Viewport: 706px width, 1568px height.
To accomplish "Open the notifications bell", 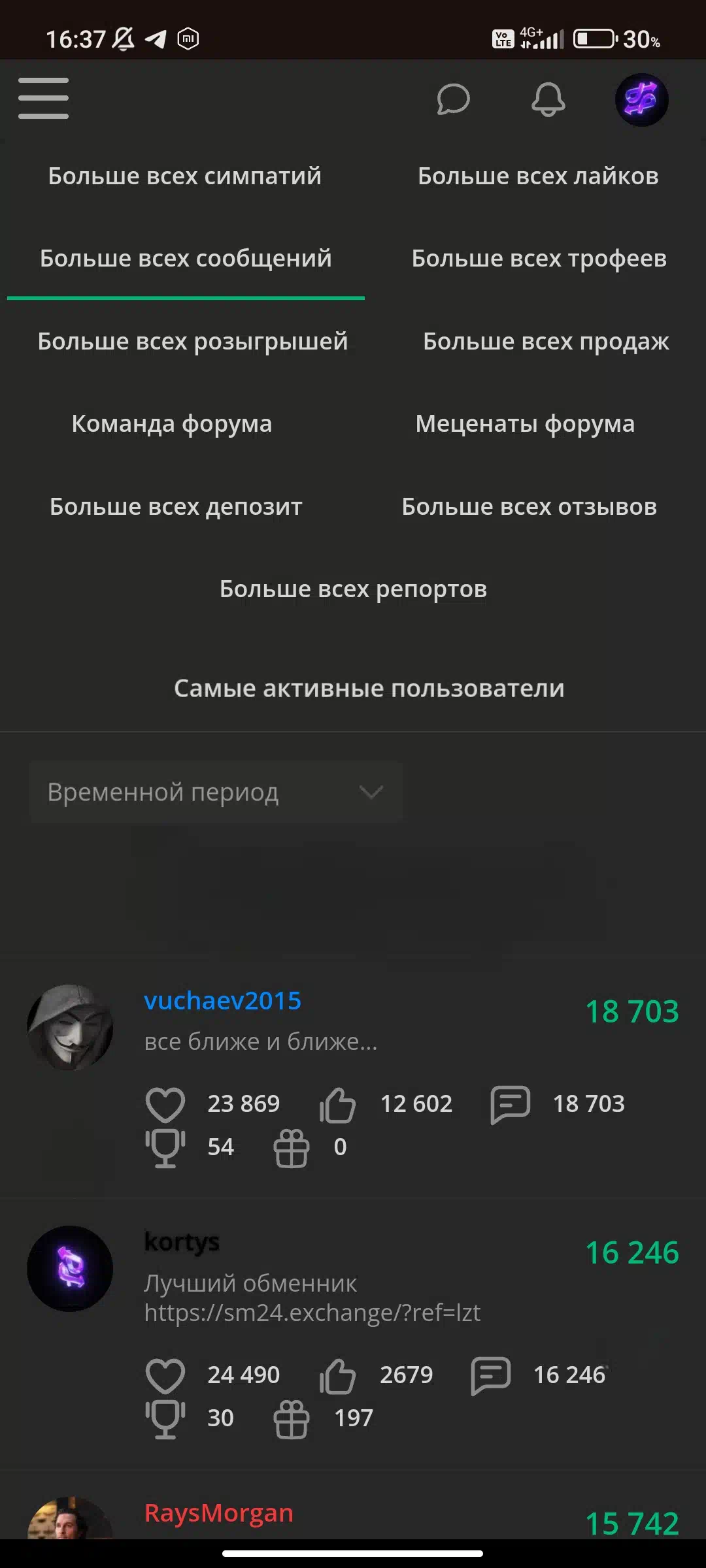I will click(x=548, y=99).
